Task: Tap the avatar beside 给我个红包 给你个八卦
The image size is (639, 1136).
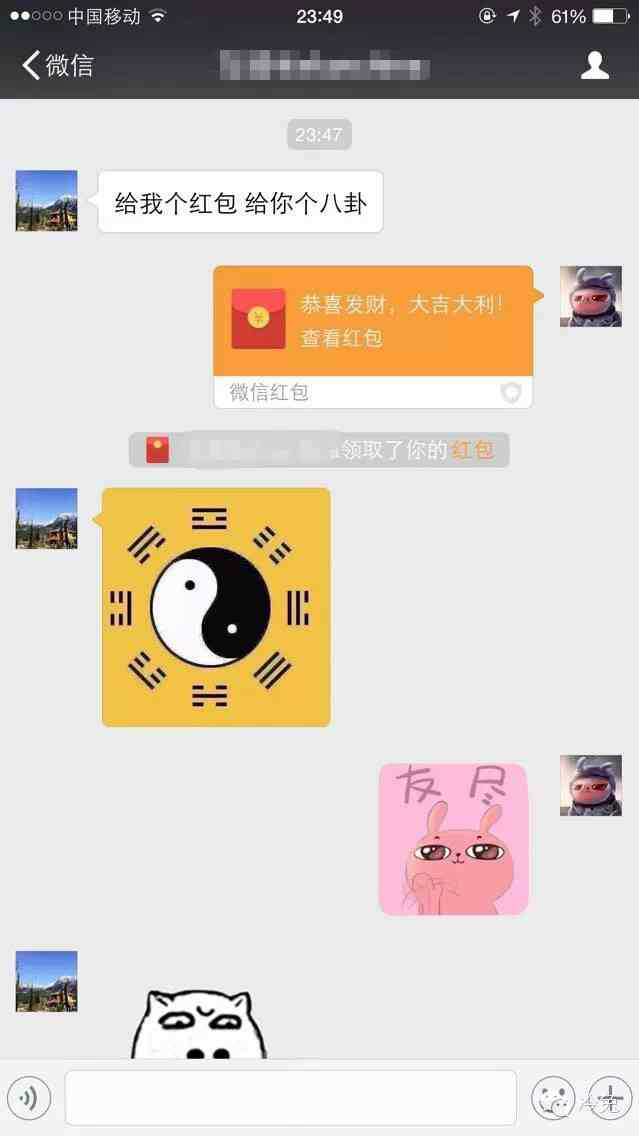Action: click(x=46, y=201)
